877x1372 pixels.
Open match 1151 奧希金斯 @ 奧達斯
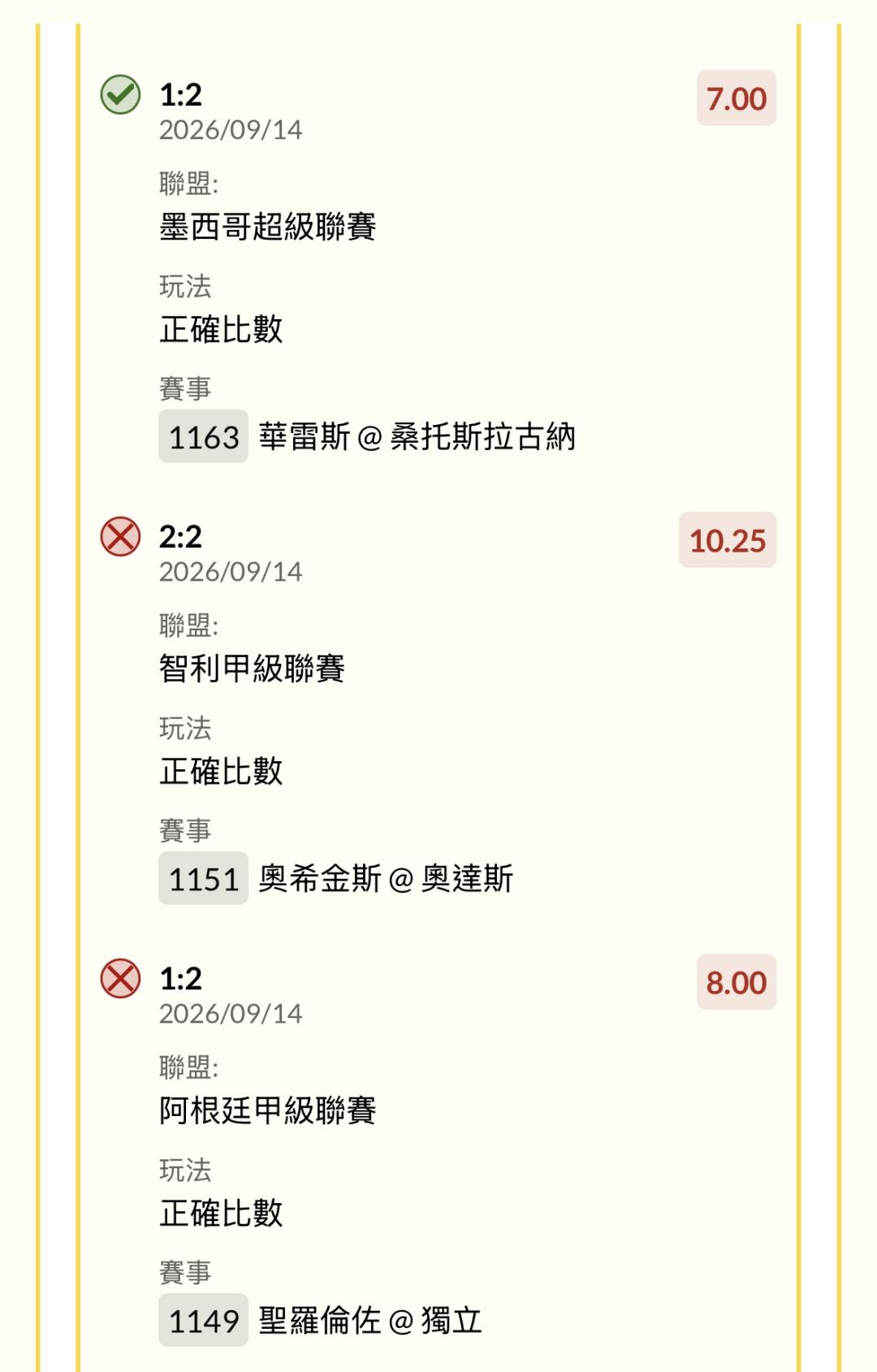336,879
